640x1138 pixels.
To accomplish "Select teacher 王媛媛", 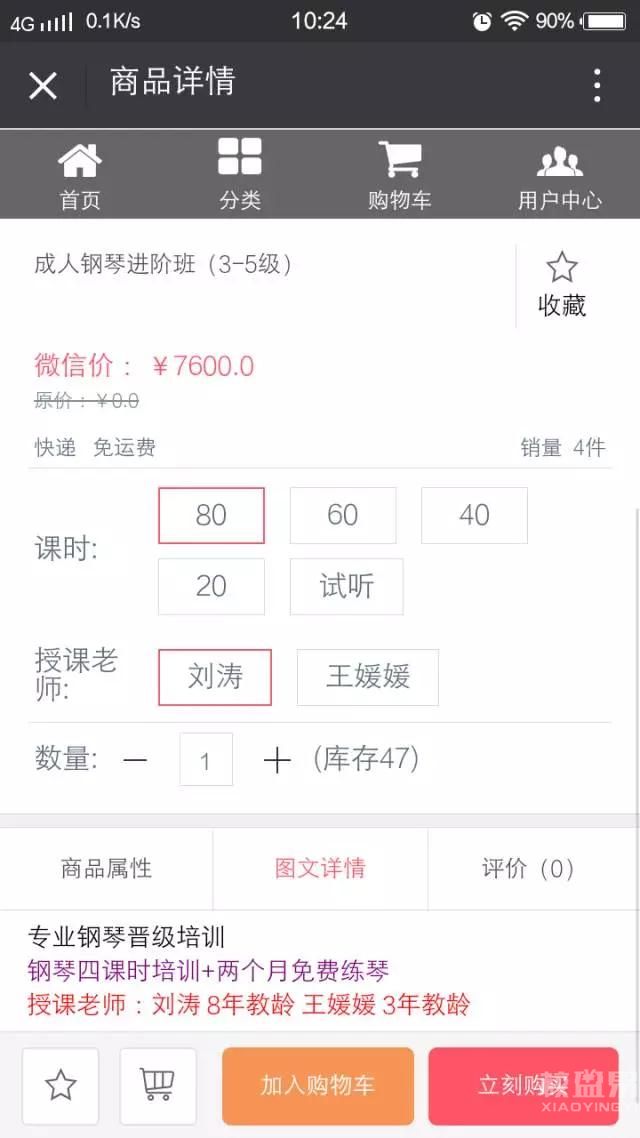I will 368,677.
